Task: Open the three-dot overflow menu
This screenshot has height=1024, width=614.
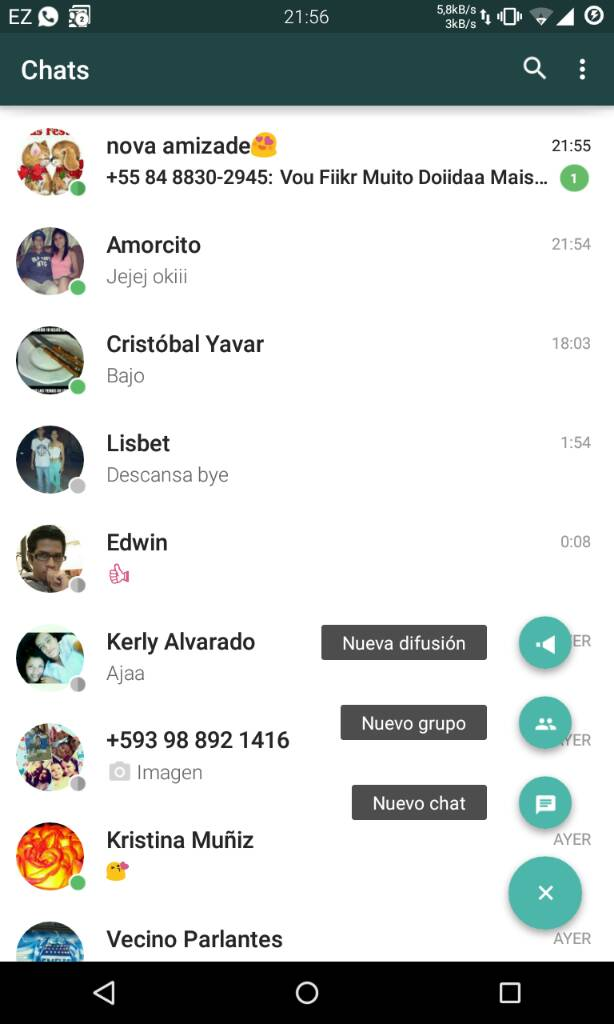Action: 582,69
